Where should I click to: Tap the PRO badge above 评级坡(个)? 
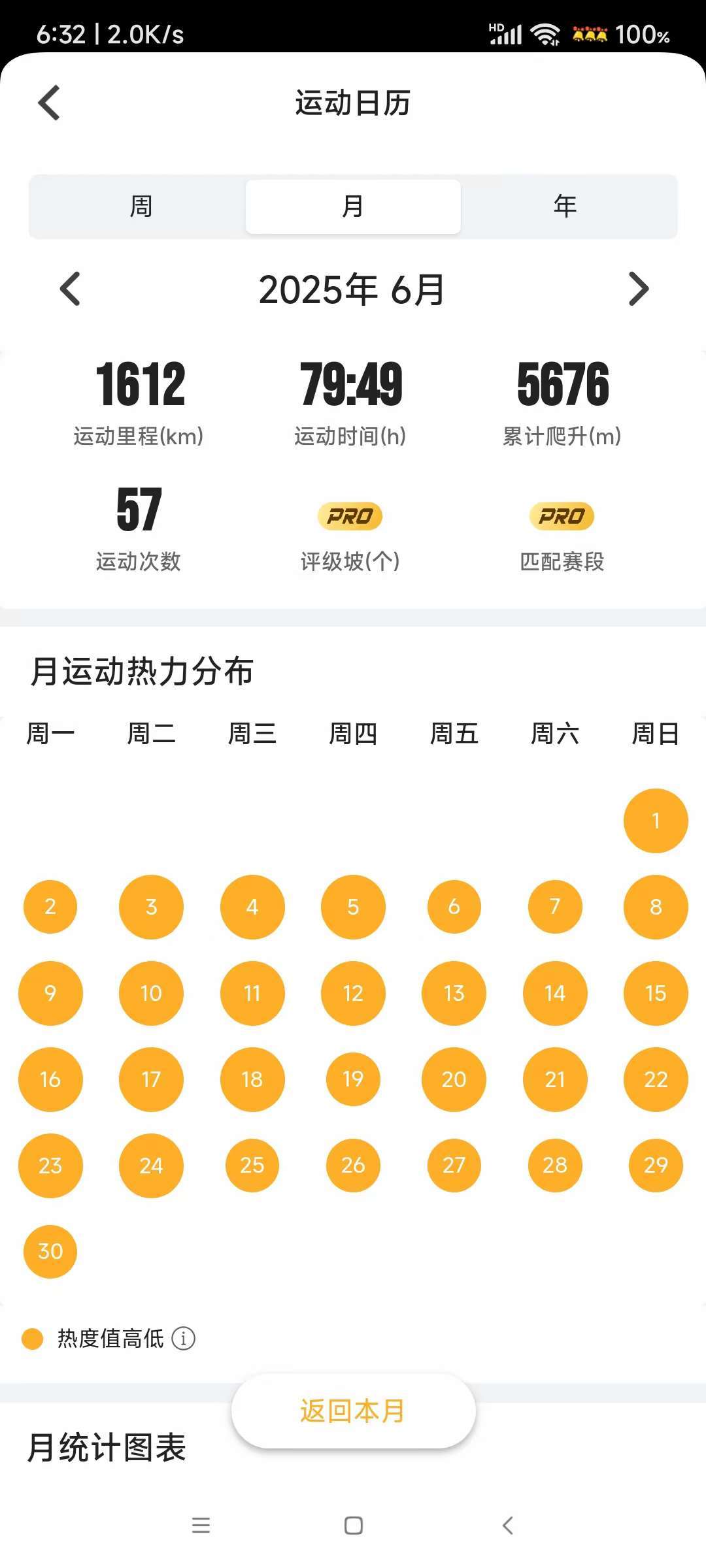click(x=350, y=516)
